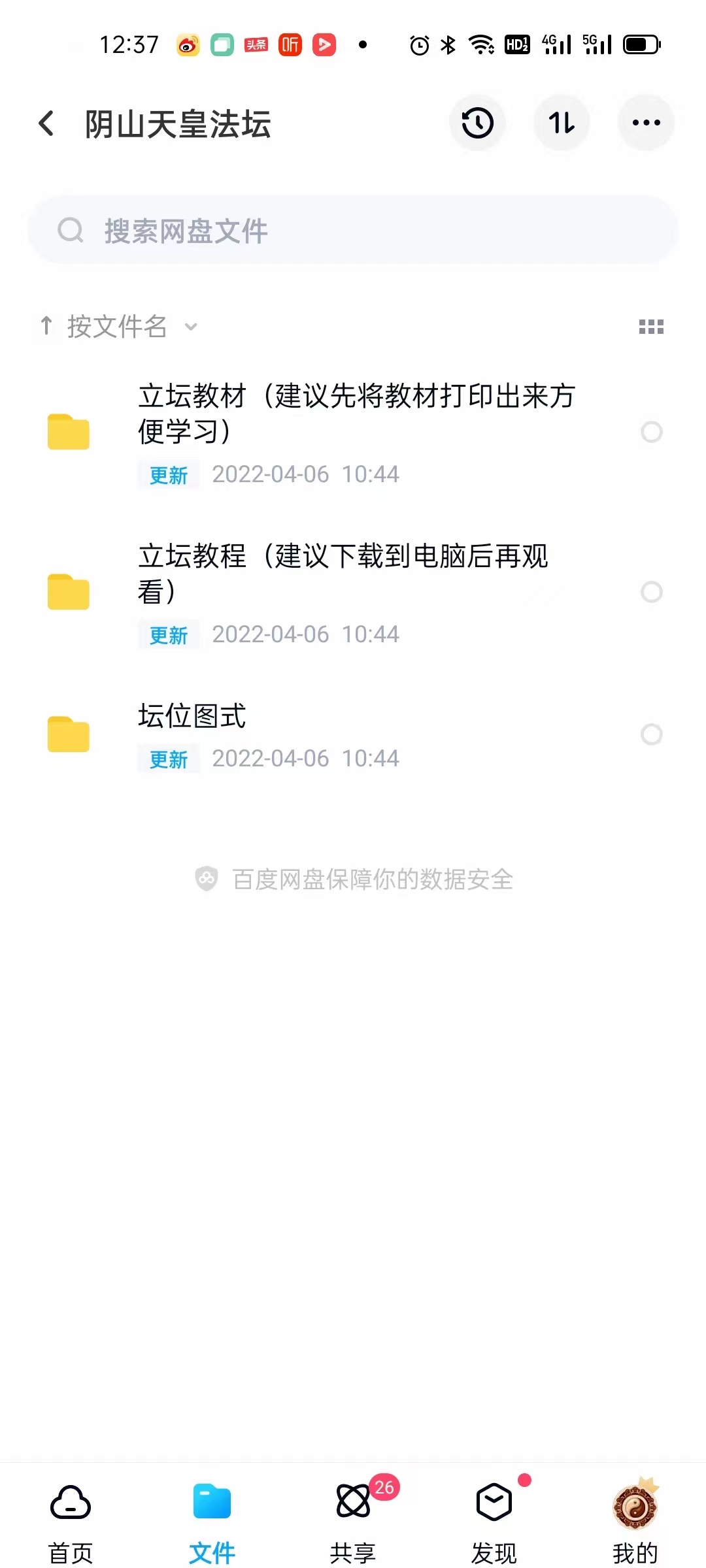706x1568 pixels.
Task: Open the transfer history clock icon
Action: (477, 123)
